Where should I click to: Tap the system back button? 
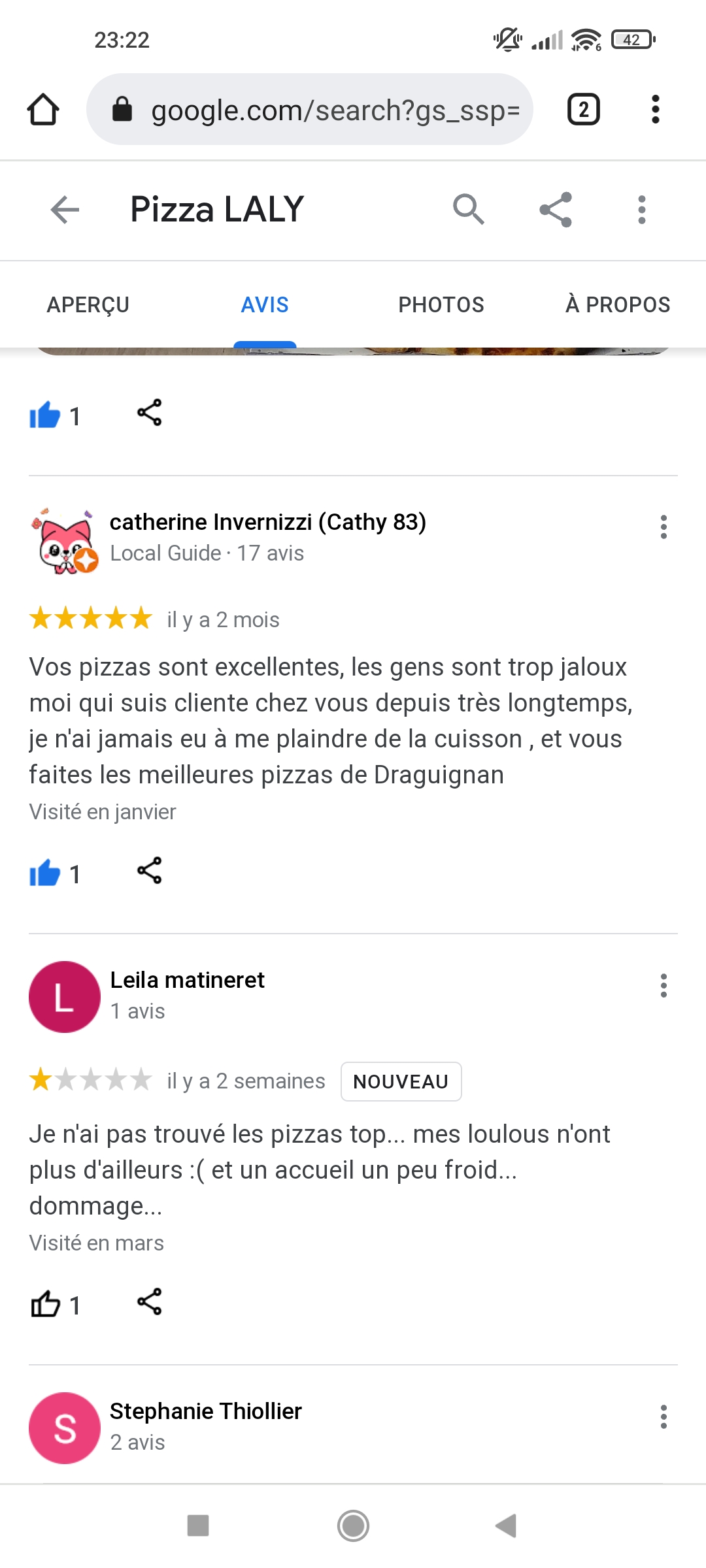pos(506,1526)
